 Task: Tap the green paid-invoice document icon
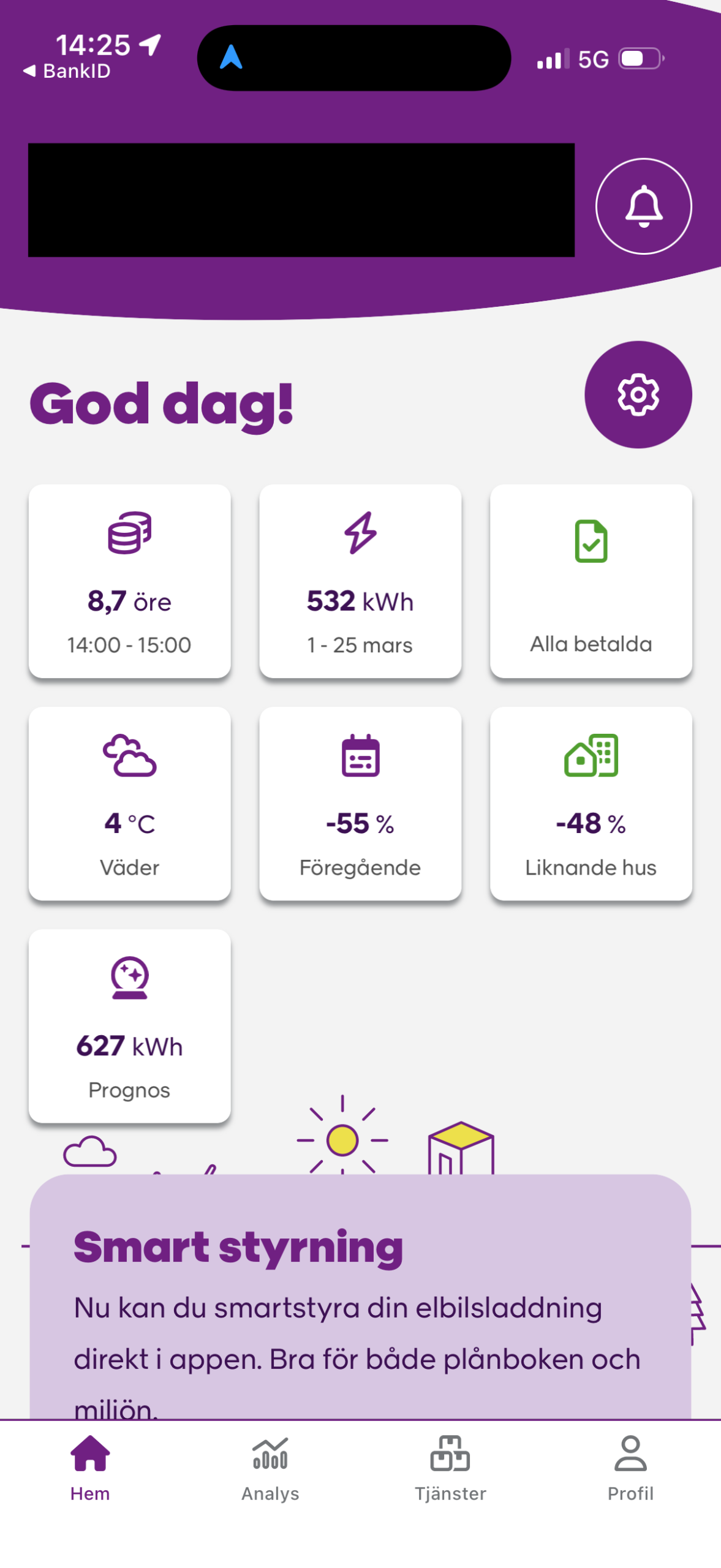591,541
